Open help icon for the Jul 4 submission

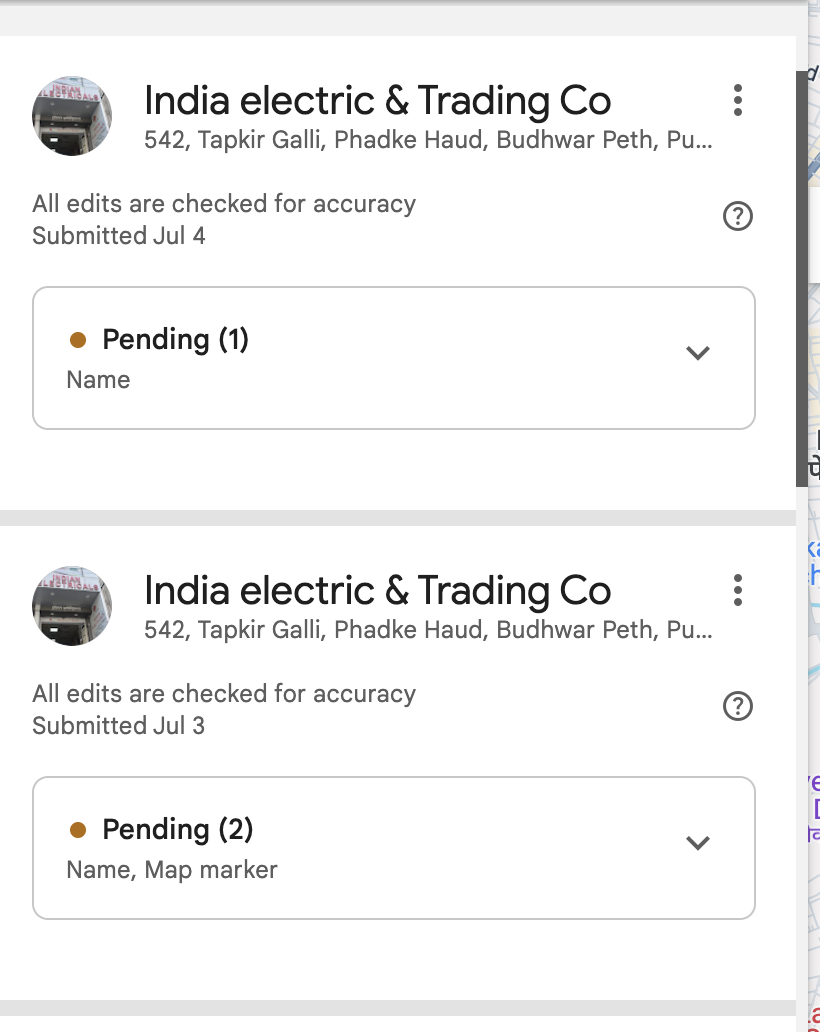point(737,217)
